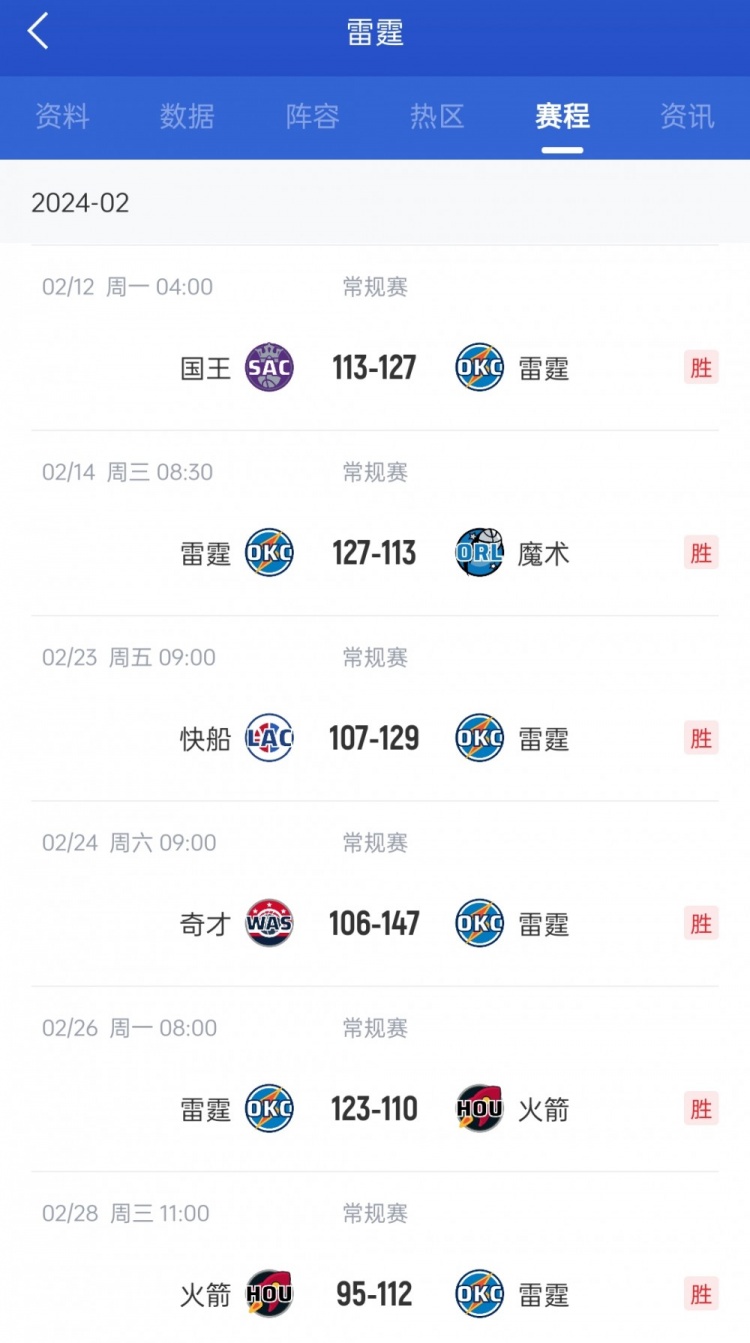View the 02/28 火箭 vs 雷霆 match

pos(375,1294)
